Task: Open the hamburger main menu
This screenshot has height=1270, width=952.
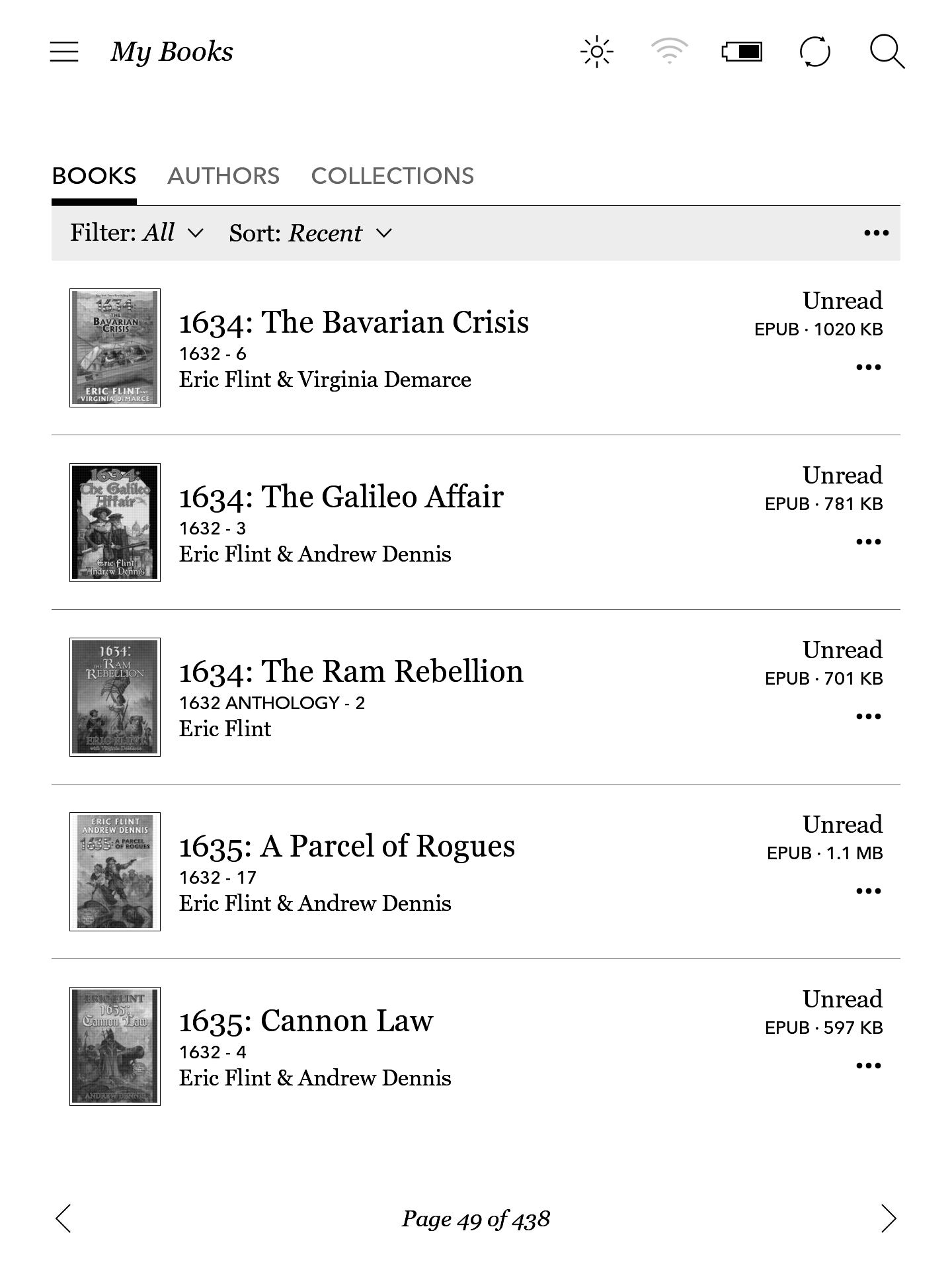Action: tap(64, 52)
